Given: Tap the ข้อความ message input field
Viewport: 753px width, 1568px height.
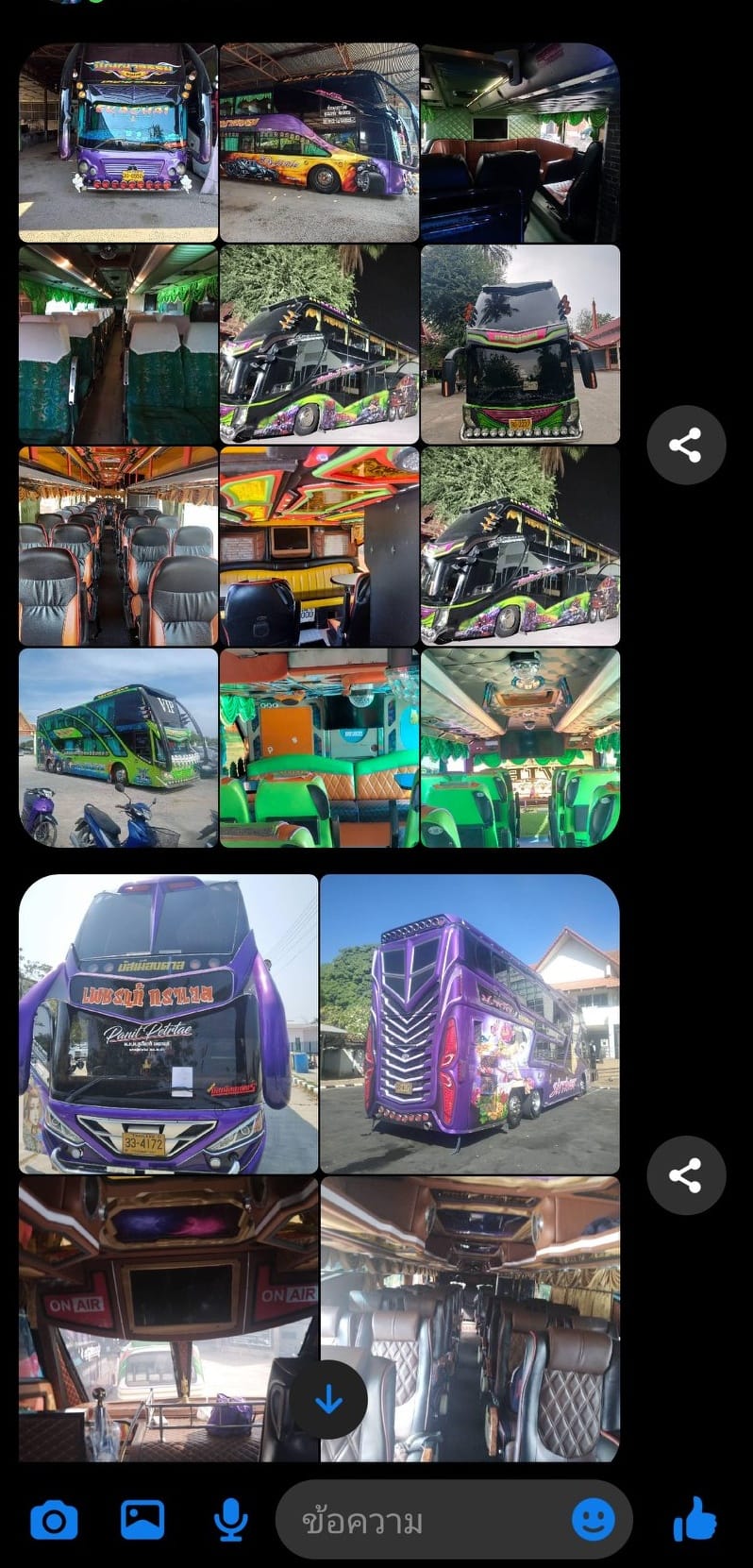Looking at the screenshot, I should [425, 1521].
